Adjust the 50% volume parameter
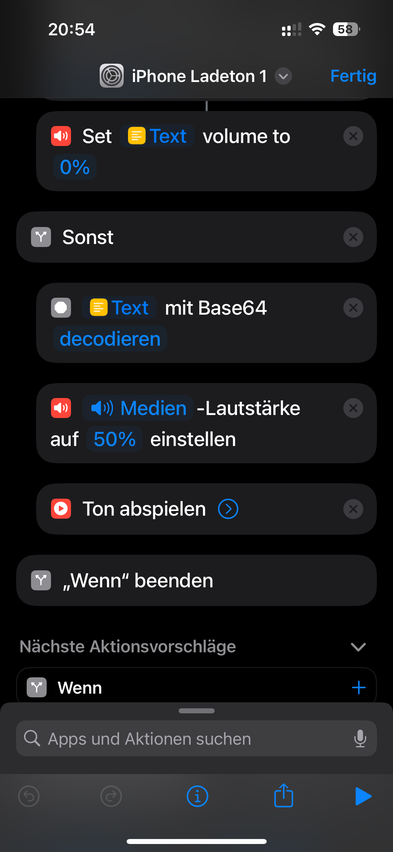 tap(115, 439)
